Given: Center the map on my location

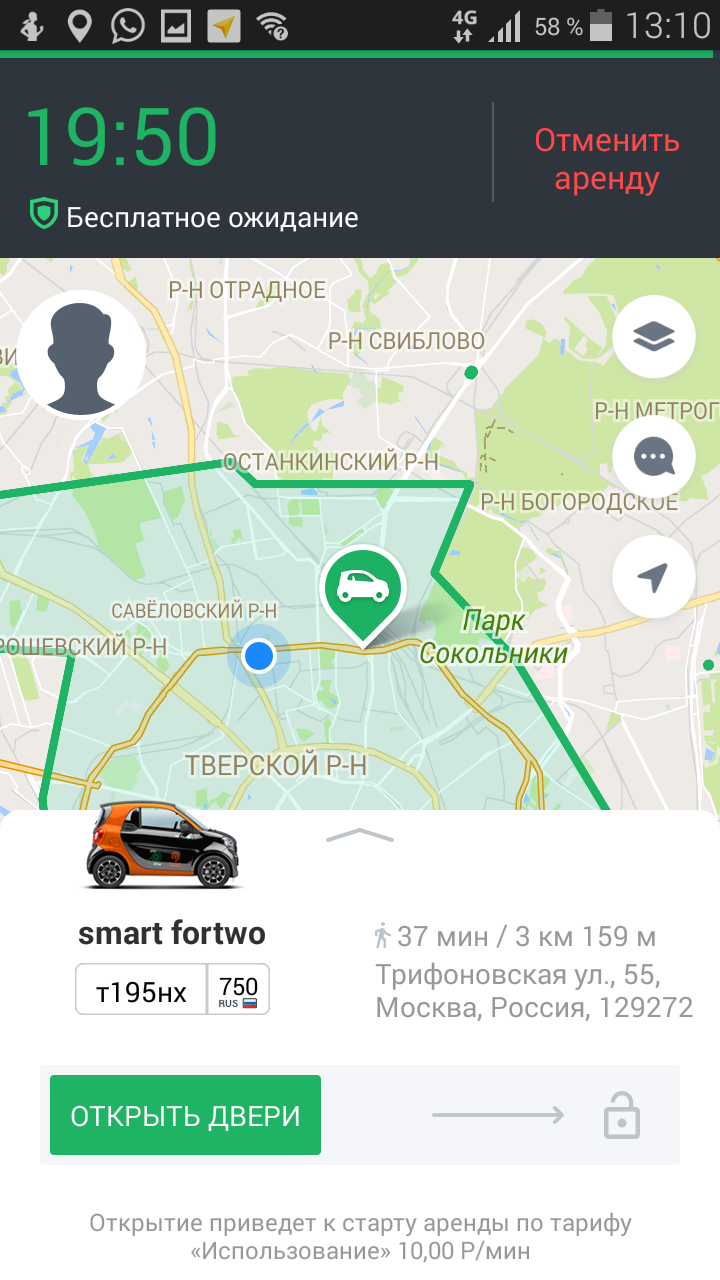Looking at the screenshot, I should (x=654, y=577).
